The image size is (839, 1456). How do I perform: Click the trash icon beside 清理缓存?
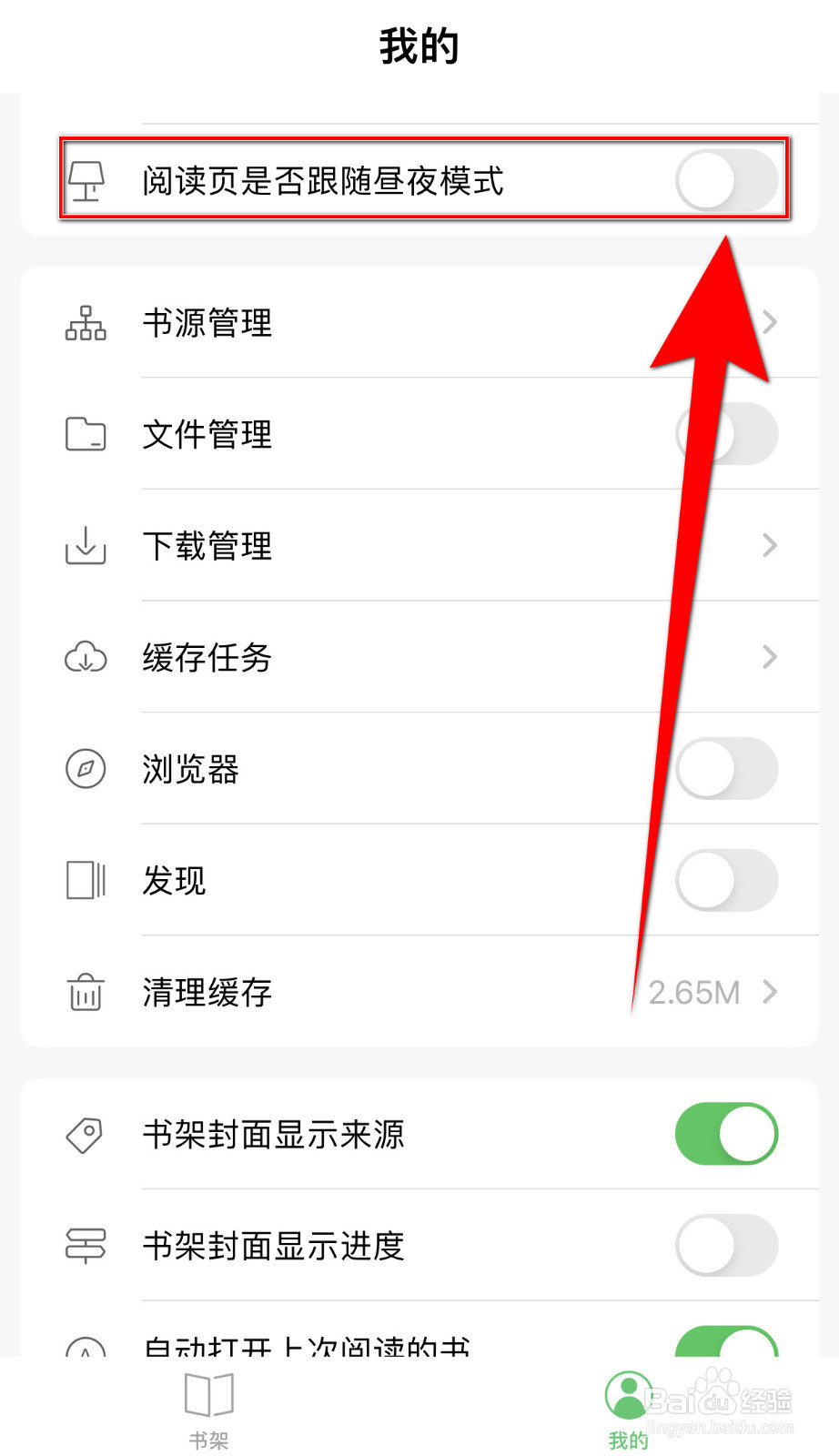86,993
